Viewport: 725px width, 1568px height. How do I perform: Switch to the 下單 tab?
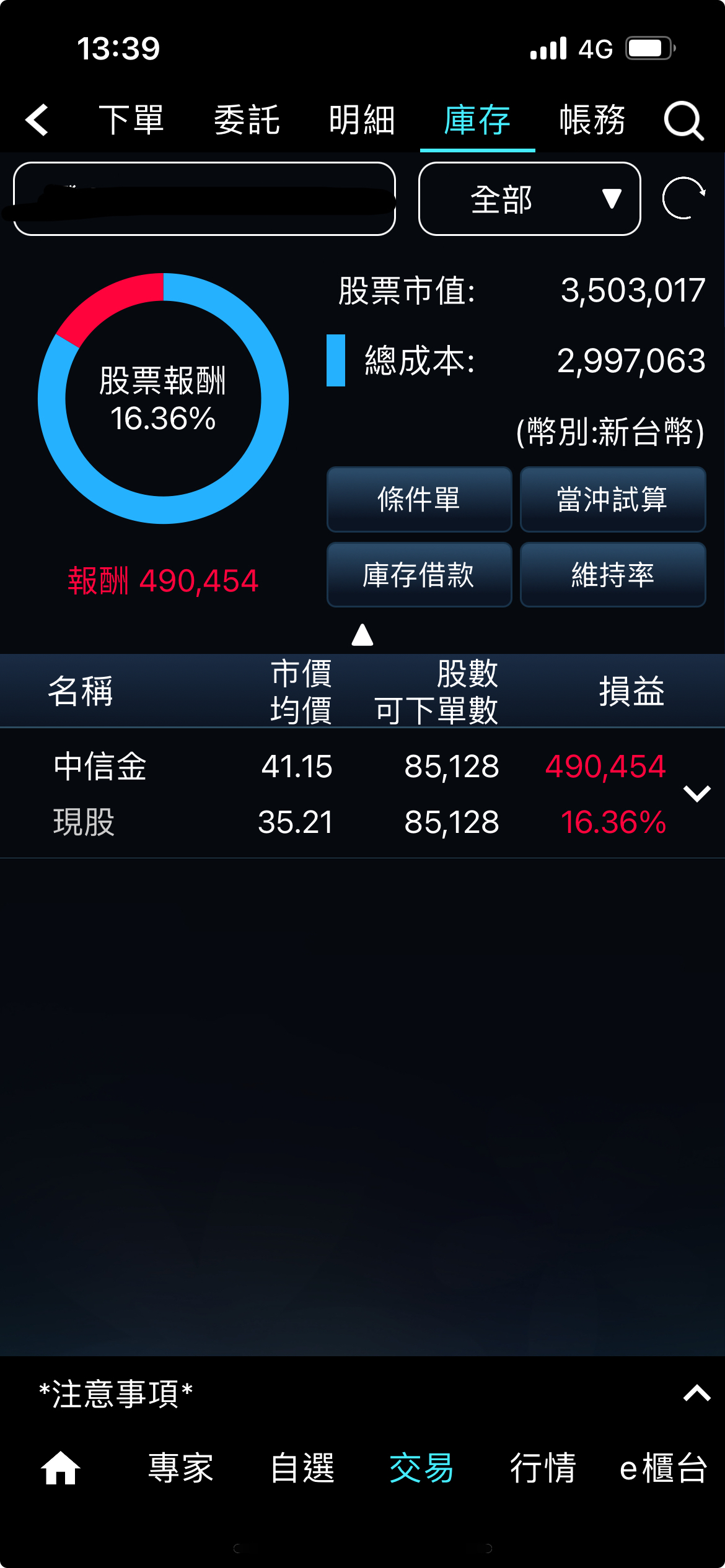(131, 120)
